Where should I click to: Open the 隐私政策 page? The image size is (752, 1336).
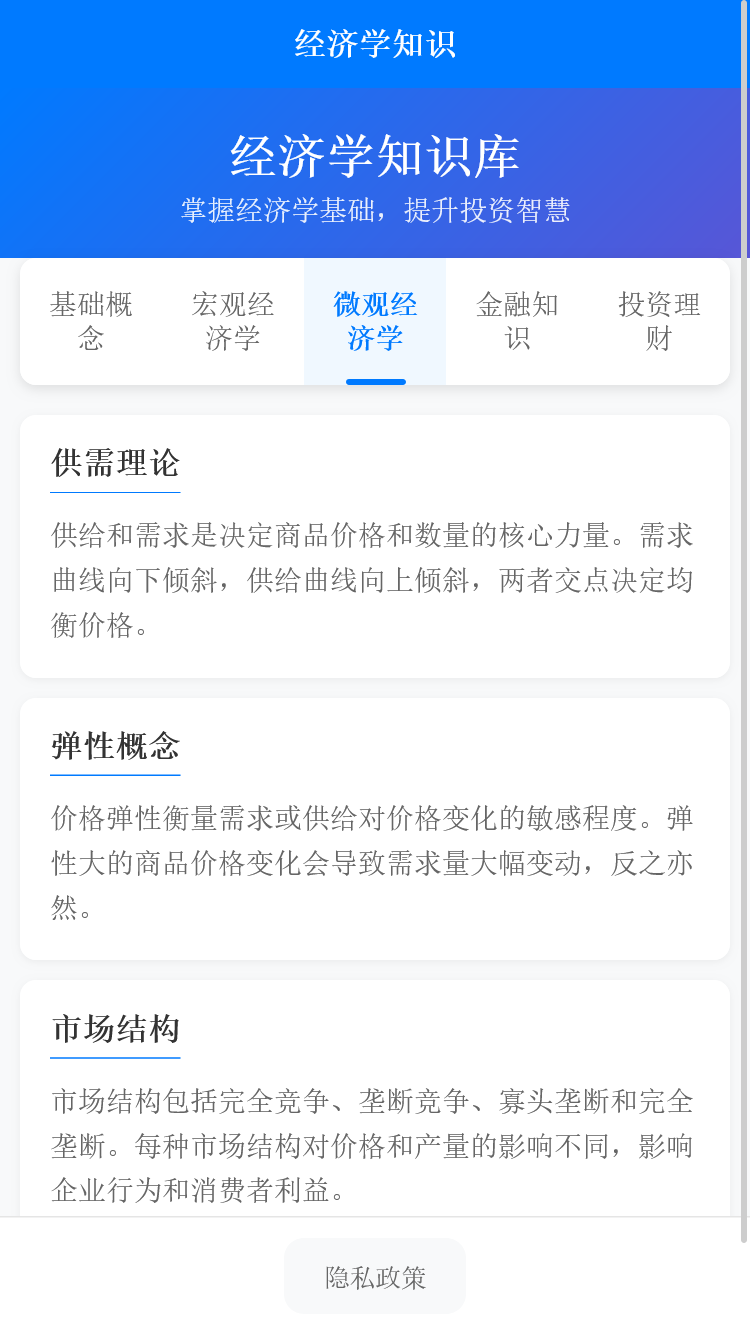tap(375, 1276)
